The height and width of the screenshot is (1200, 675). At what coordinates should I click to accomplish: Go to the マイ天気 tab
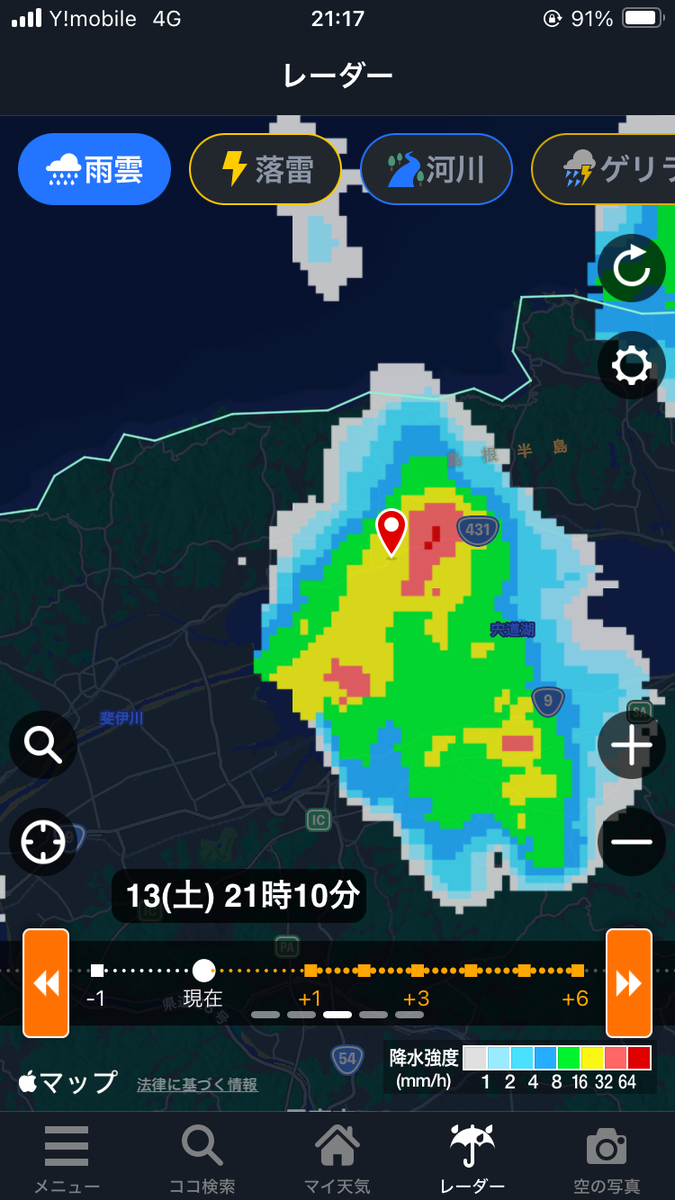point(337,1160)
